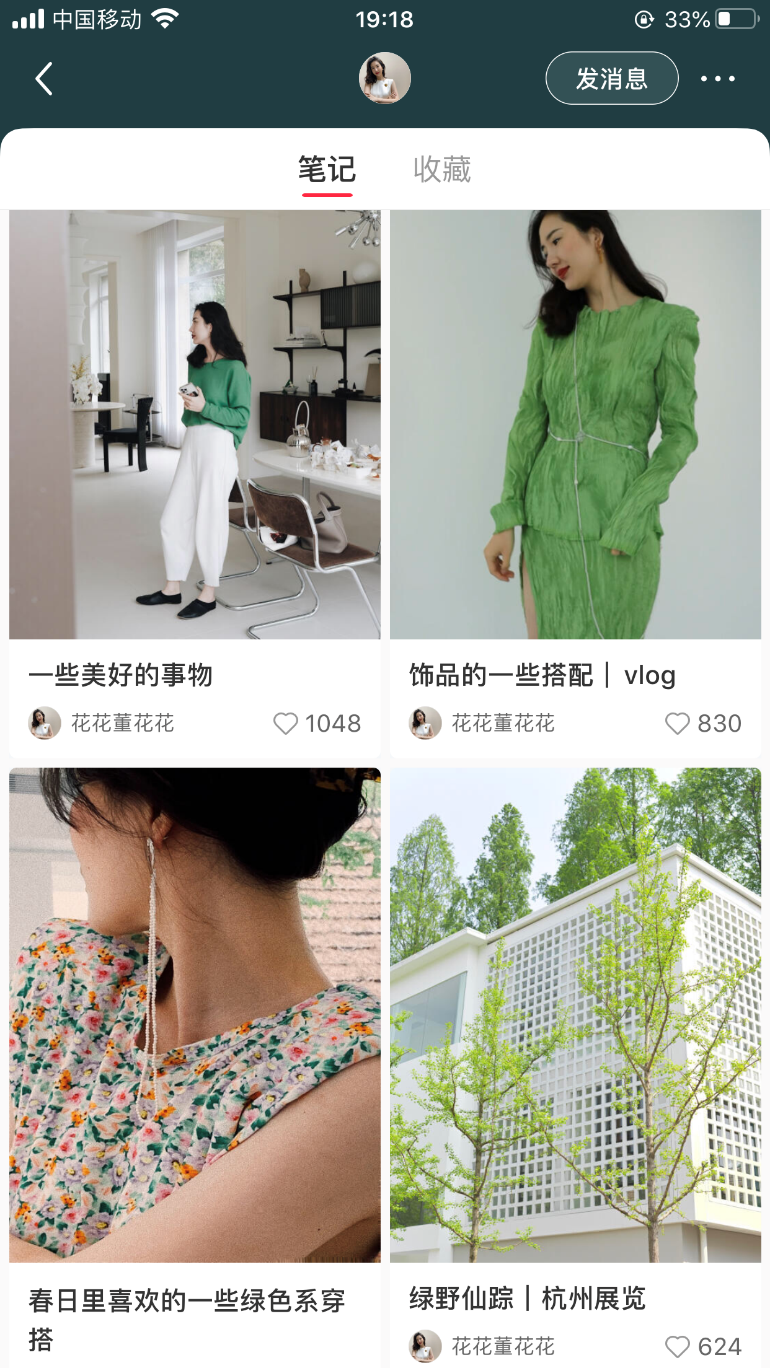
Task: Switch to the 笔记 tab
Action: pos(327,169)
